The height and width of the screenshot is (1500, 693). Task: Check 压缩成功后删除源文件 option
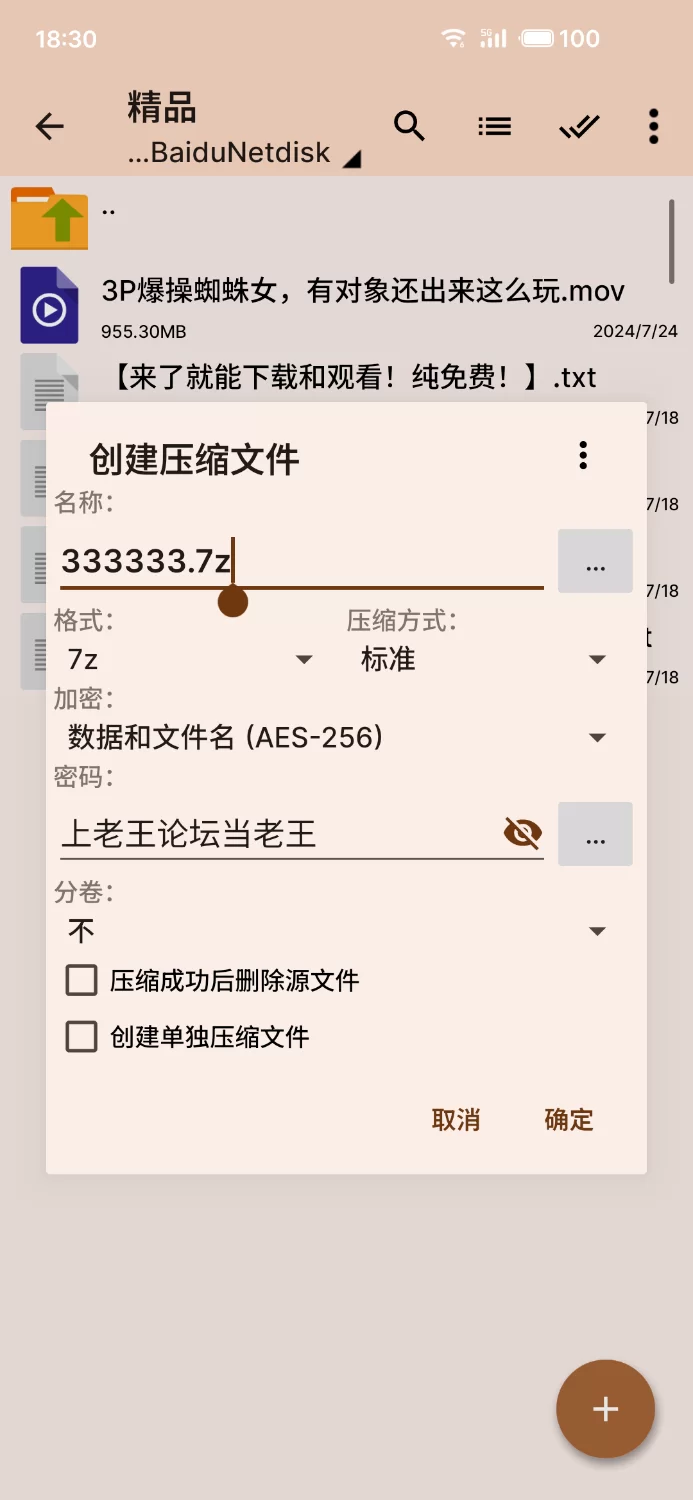[x=82, y=981]
